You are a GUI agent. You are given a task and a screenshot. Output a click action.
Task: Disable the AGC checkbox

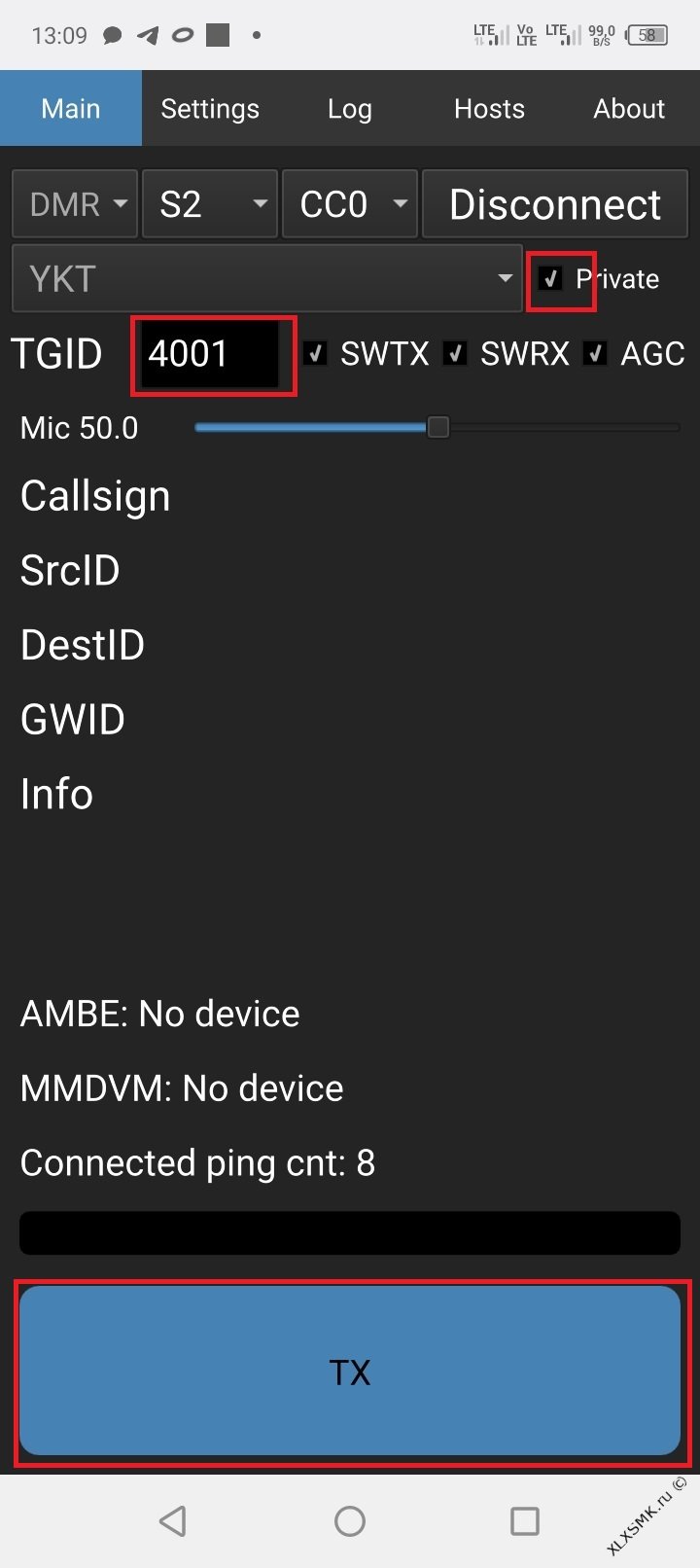[x=595, y=353]
